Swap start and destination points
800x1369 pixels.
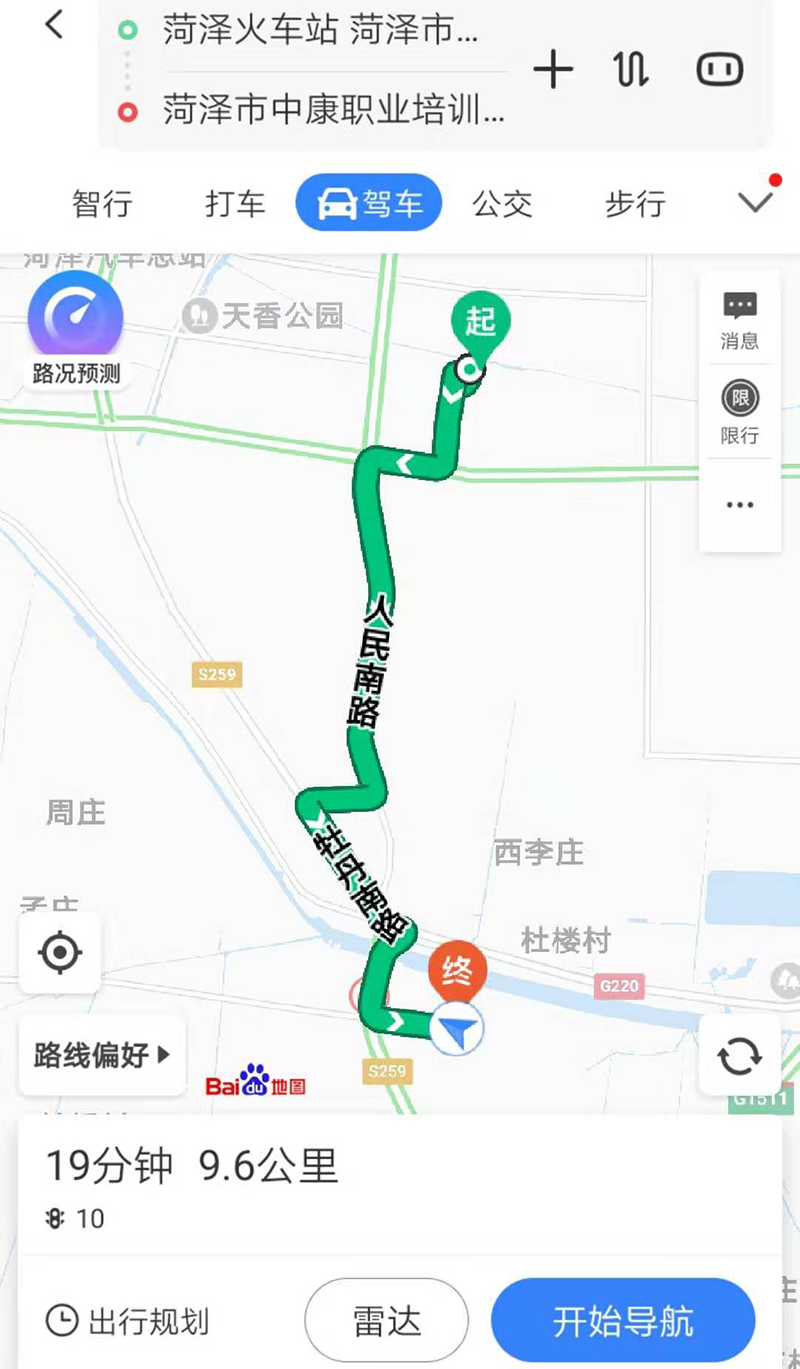631,70
